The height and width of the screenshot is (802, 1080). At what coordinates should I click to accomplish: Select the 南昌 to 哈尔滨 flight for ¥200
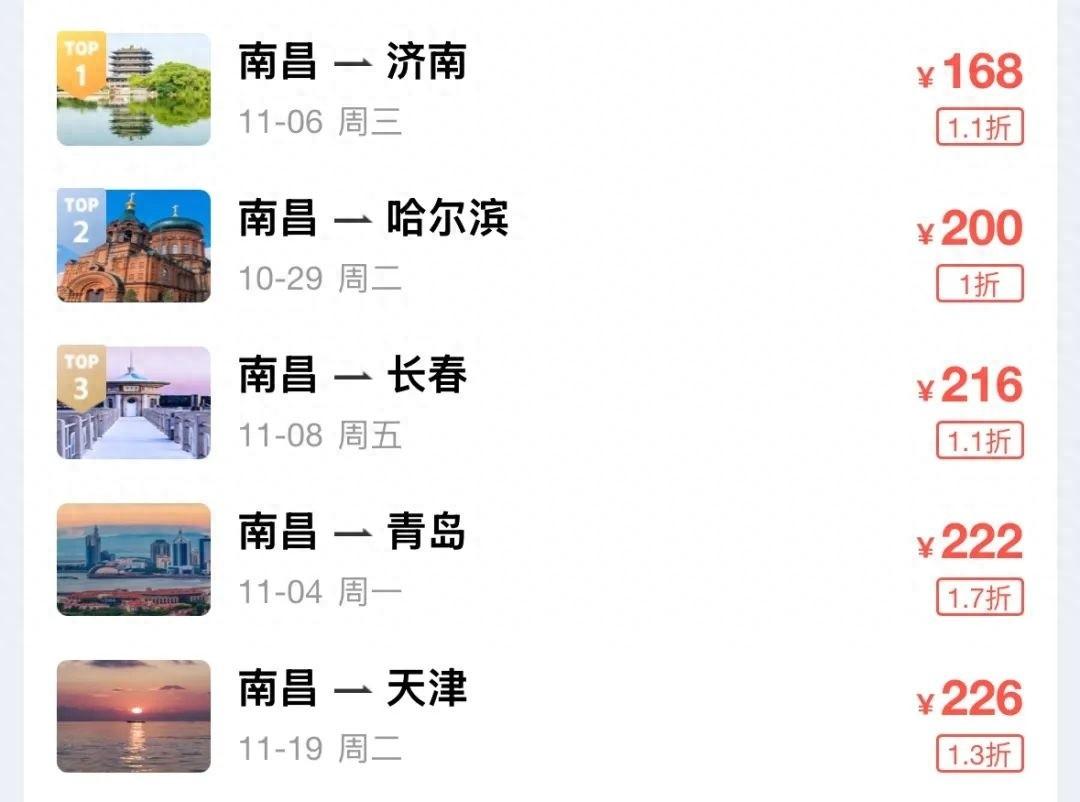(540, 246)
